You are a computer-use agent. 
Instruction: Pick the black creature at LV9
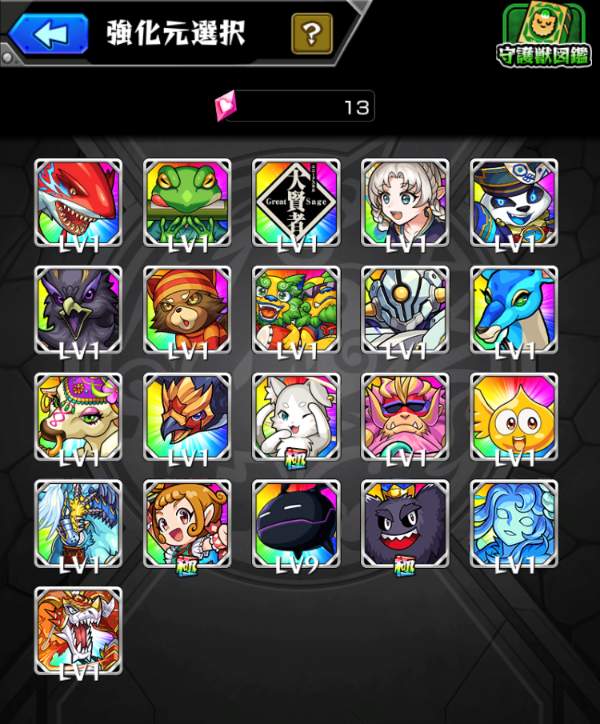296,523
